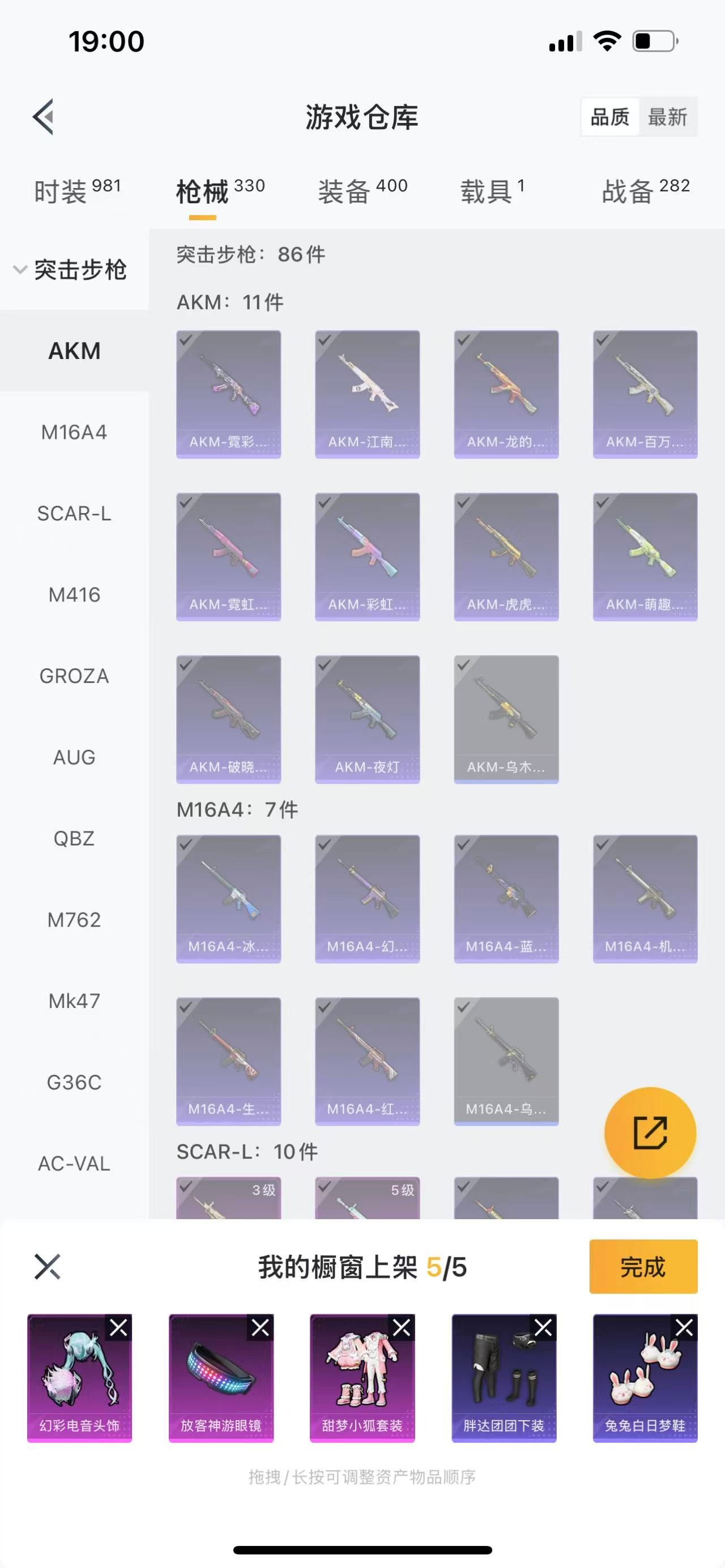Open the 战备 tab
Viewport: 725px width, 1568px height.
(645, 191)
